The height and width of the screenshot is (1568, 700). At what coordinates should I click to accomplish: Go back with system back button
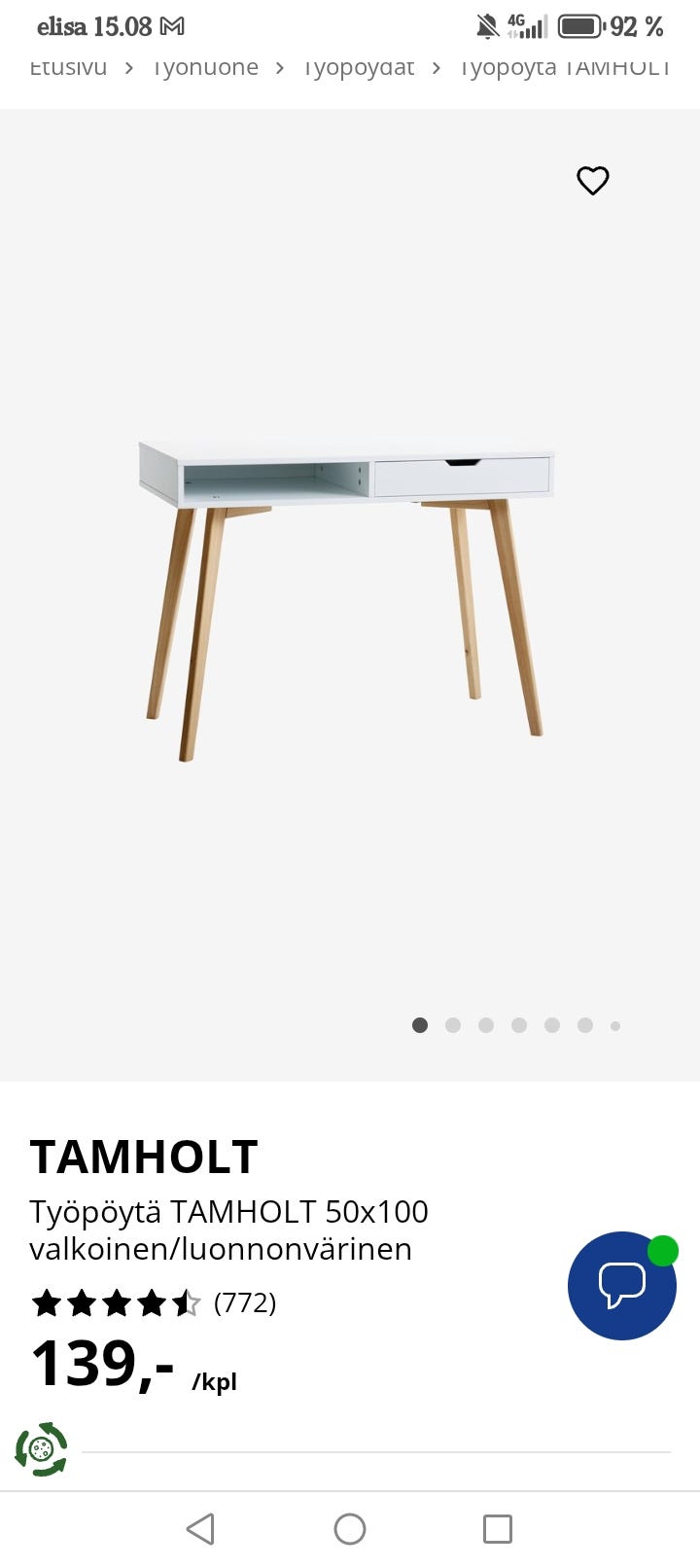point(200,1529)
